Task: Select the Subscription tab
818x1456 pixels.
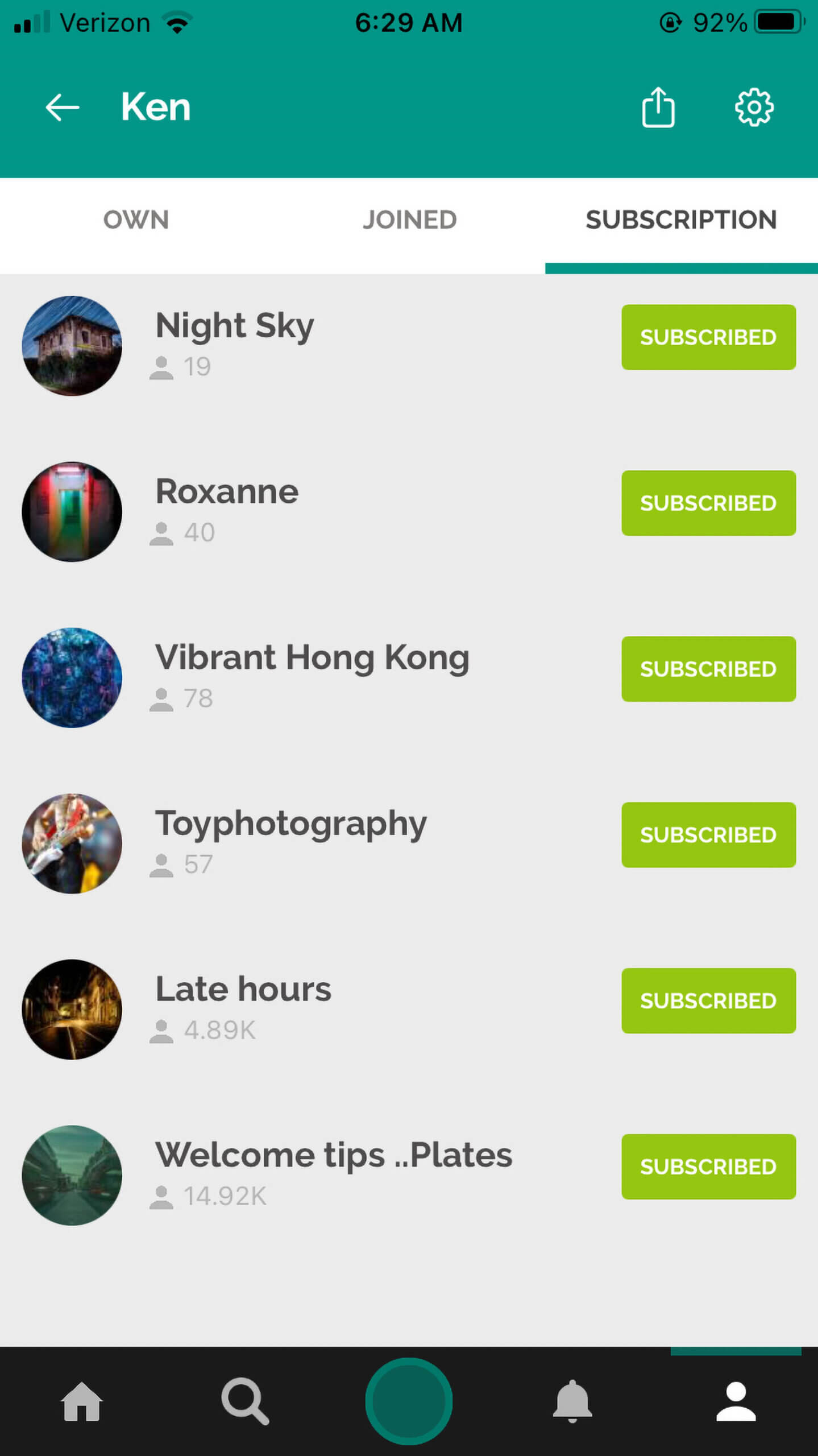Action: (681, 220)
